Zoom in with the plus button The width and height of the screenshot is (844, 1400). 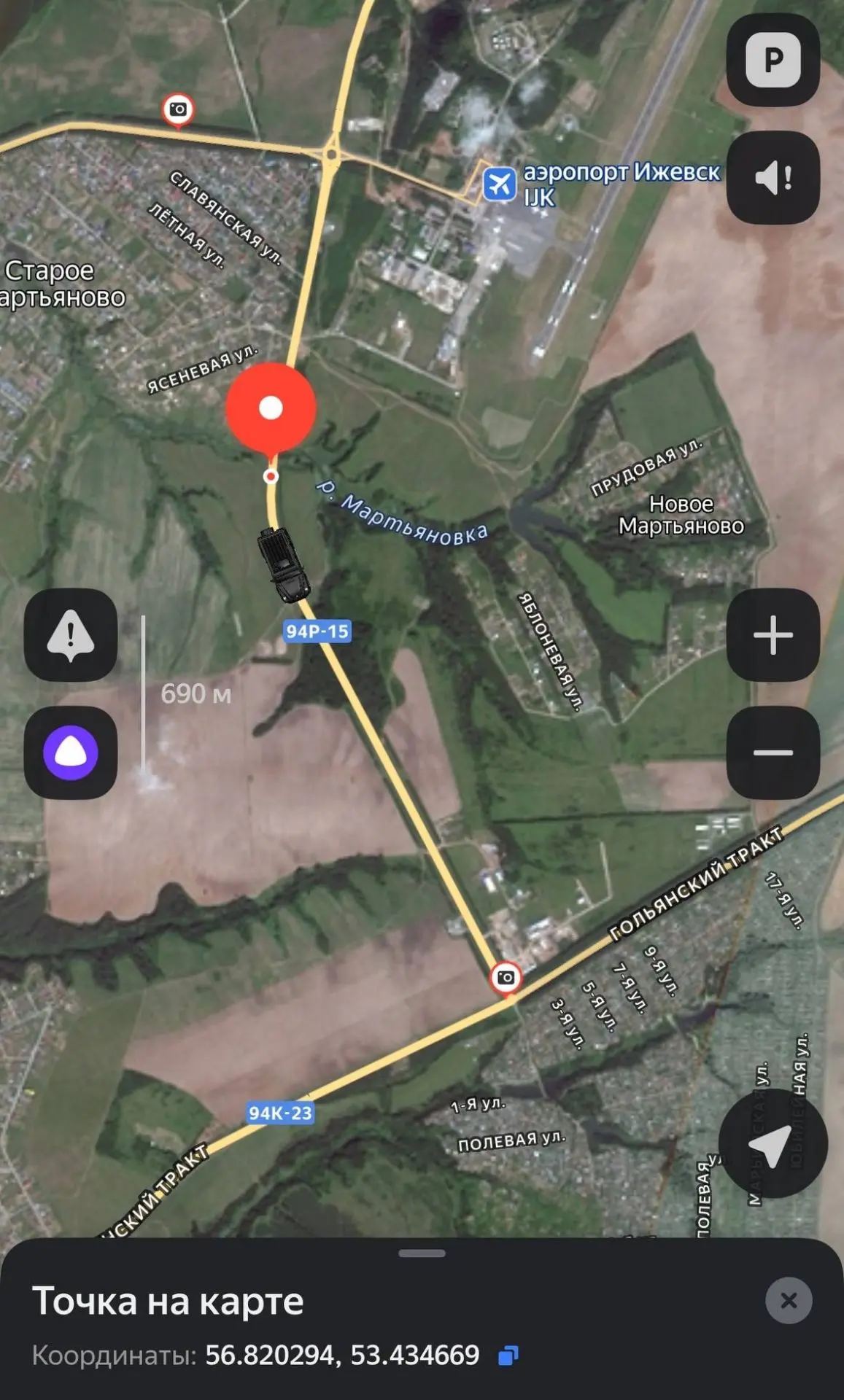(x=773, y=635)
